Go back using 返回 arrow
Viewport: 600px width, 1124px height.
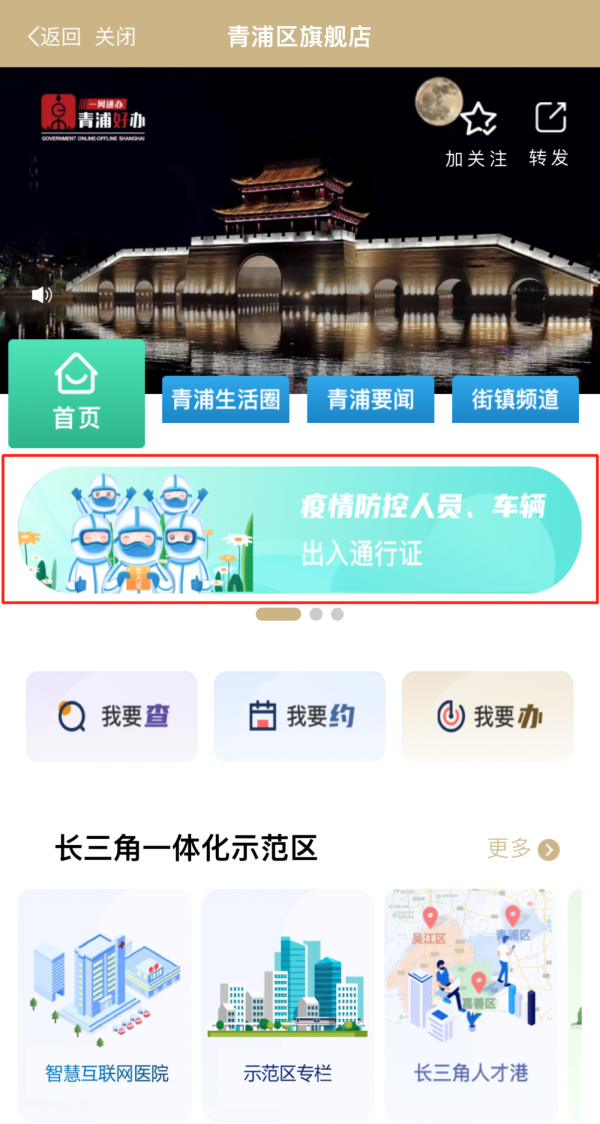54,37
